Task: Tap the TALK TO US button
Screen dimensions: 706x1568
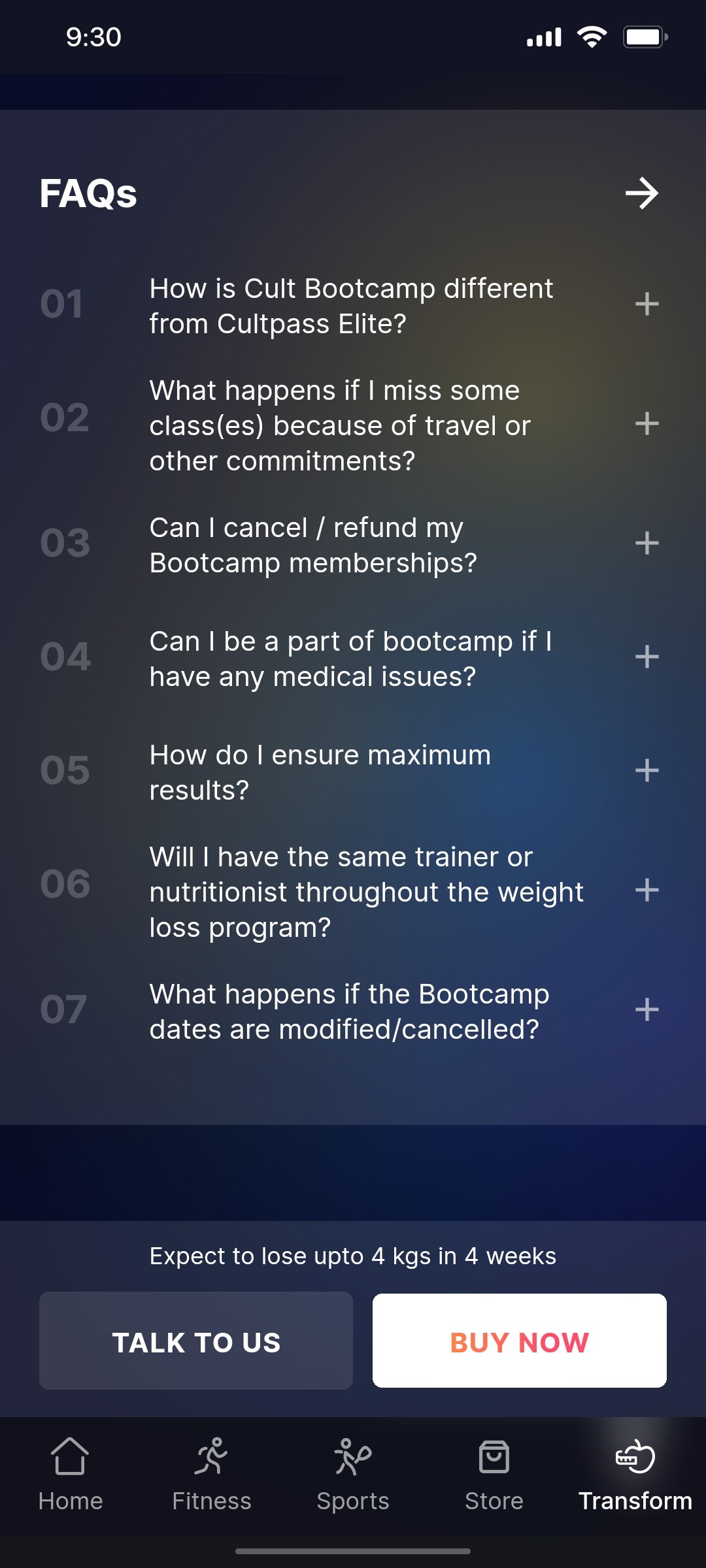Action: pyautogui.click(x=195, y=1341)
